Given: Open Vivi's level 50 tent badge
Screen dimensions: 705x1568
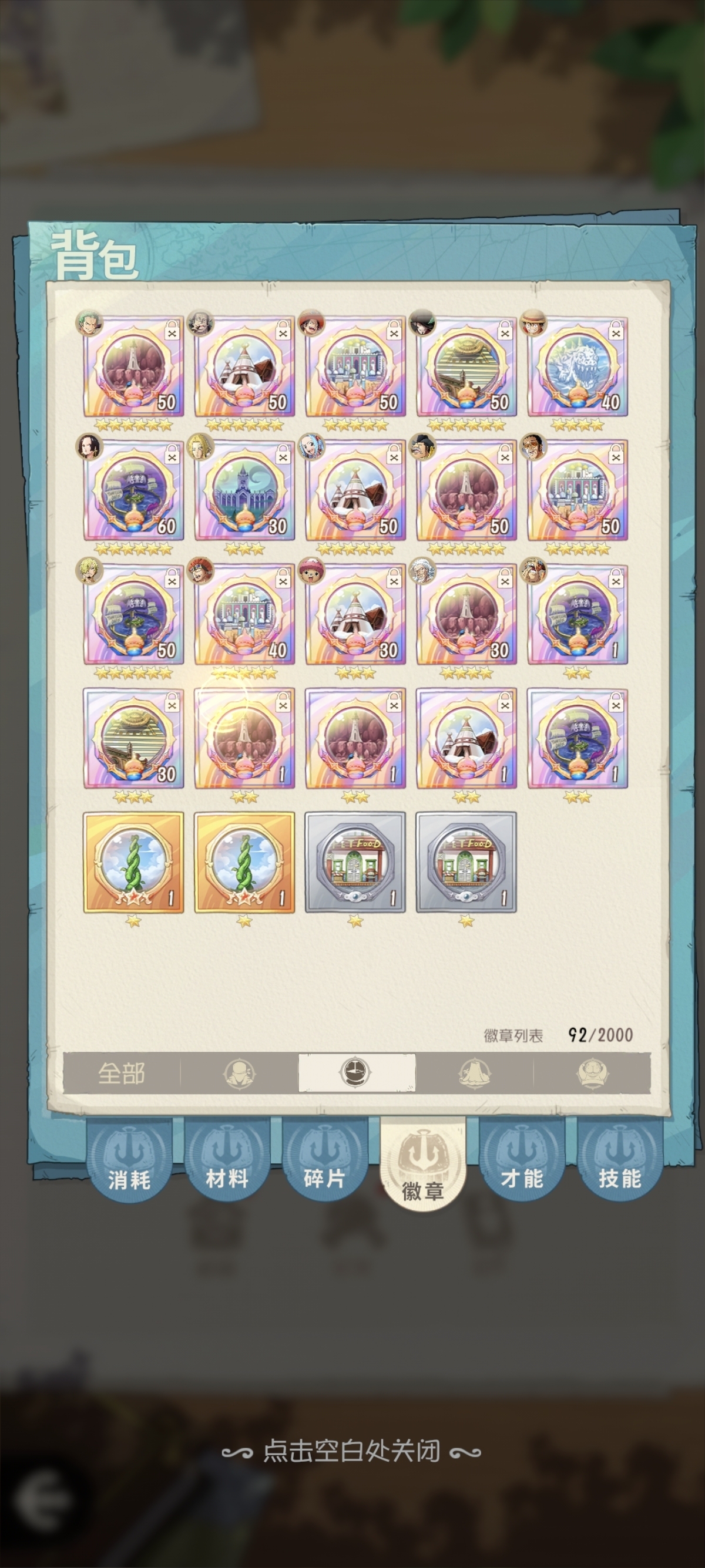Looking at the screenshot, I should 355,490.
